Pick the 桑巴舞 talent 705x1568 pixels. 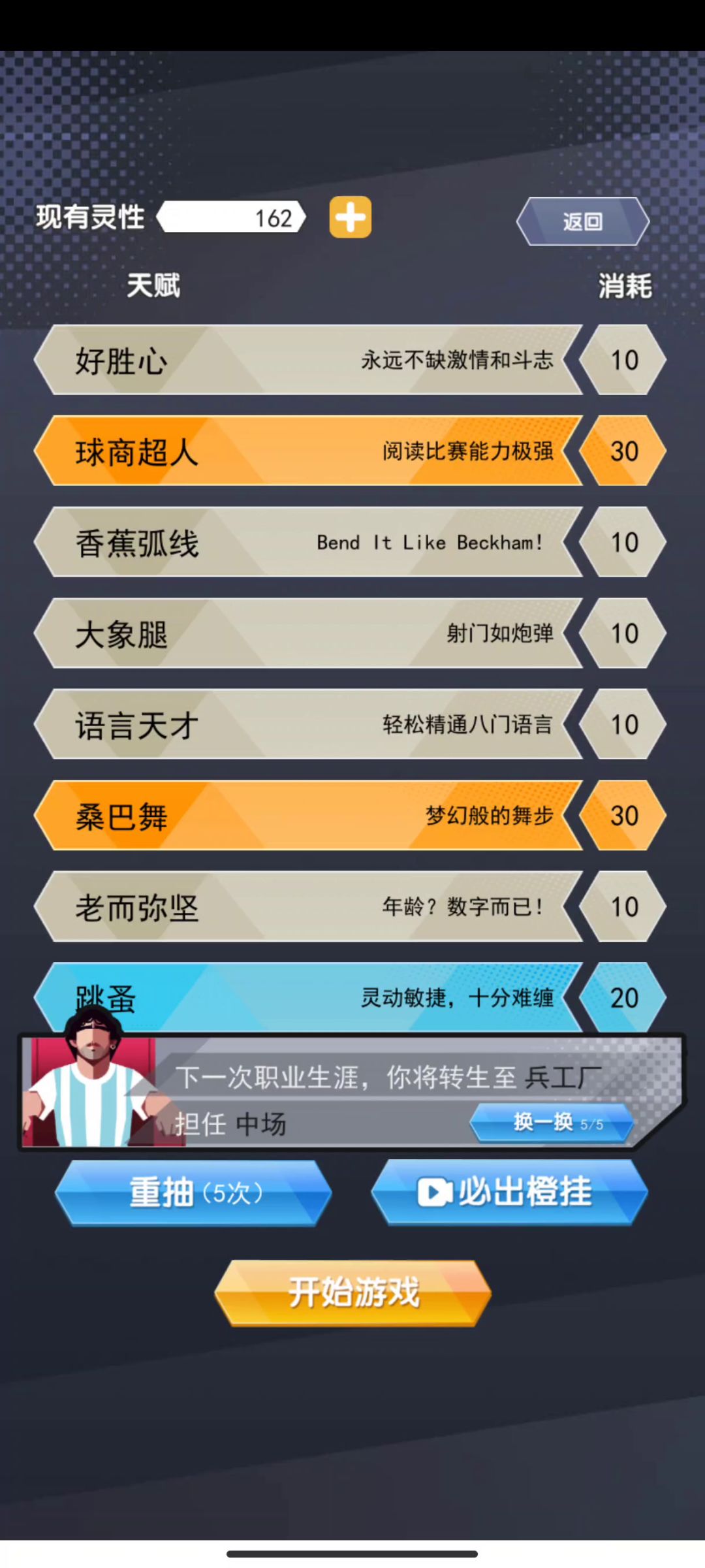point(308,815)
